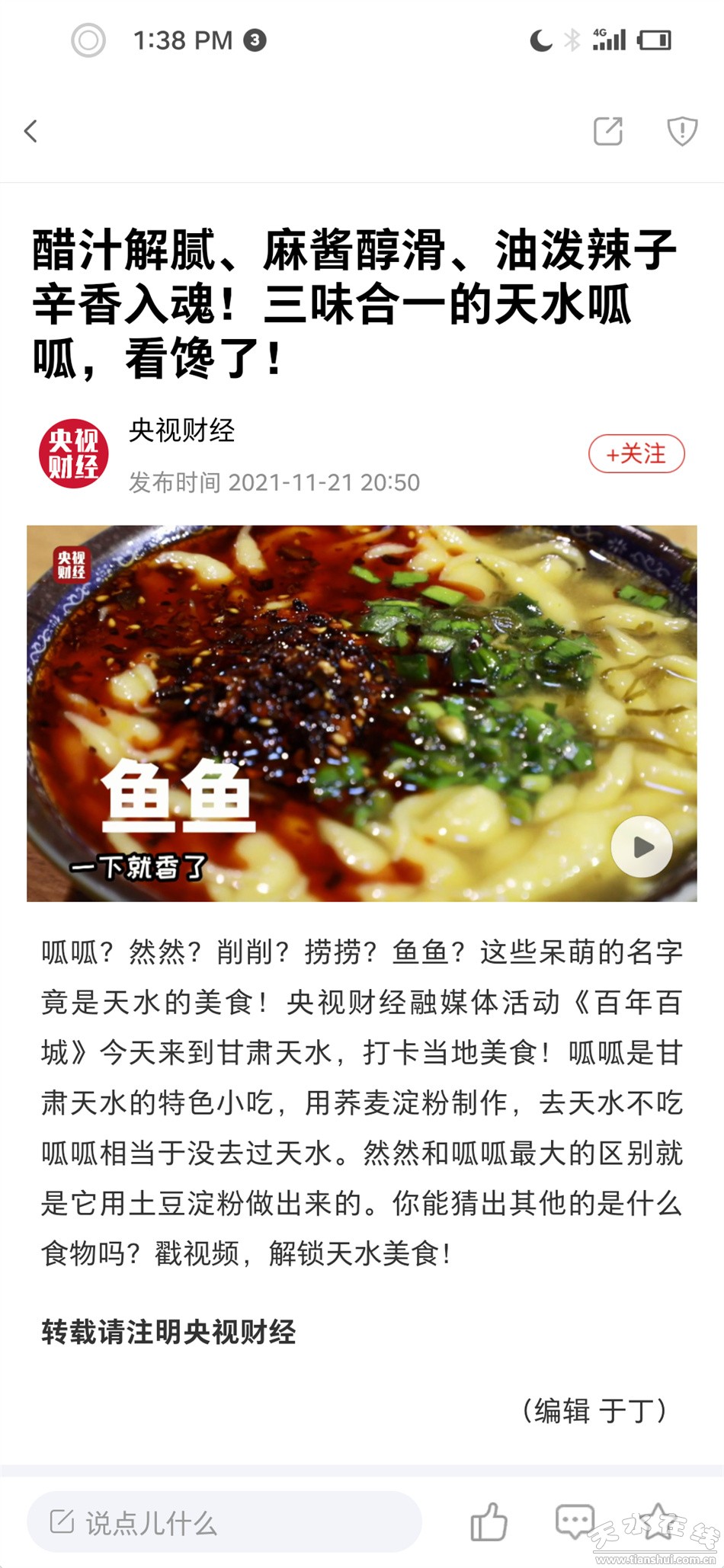Open the report shield icon
Screen dimensions: 724x1568
[x=682, y=131]
